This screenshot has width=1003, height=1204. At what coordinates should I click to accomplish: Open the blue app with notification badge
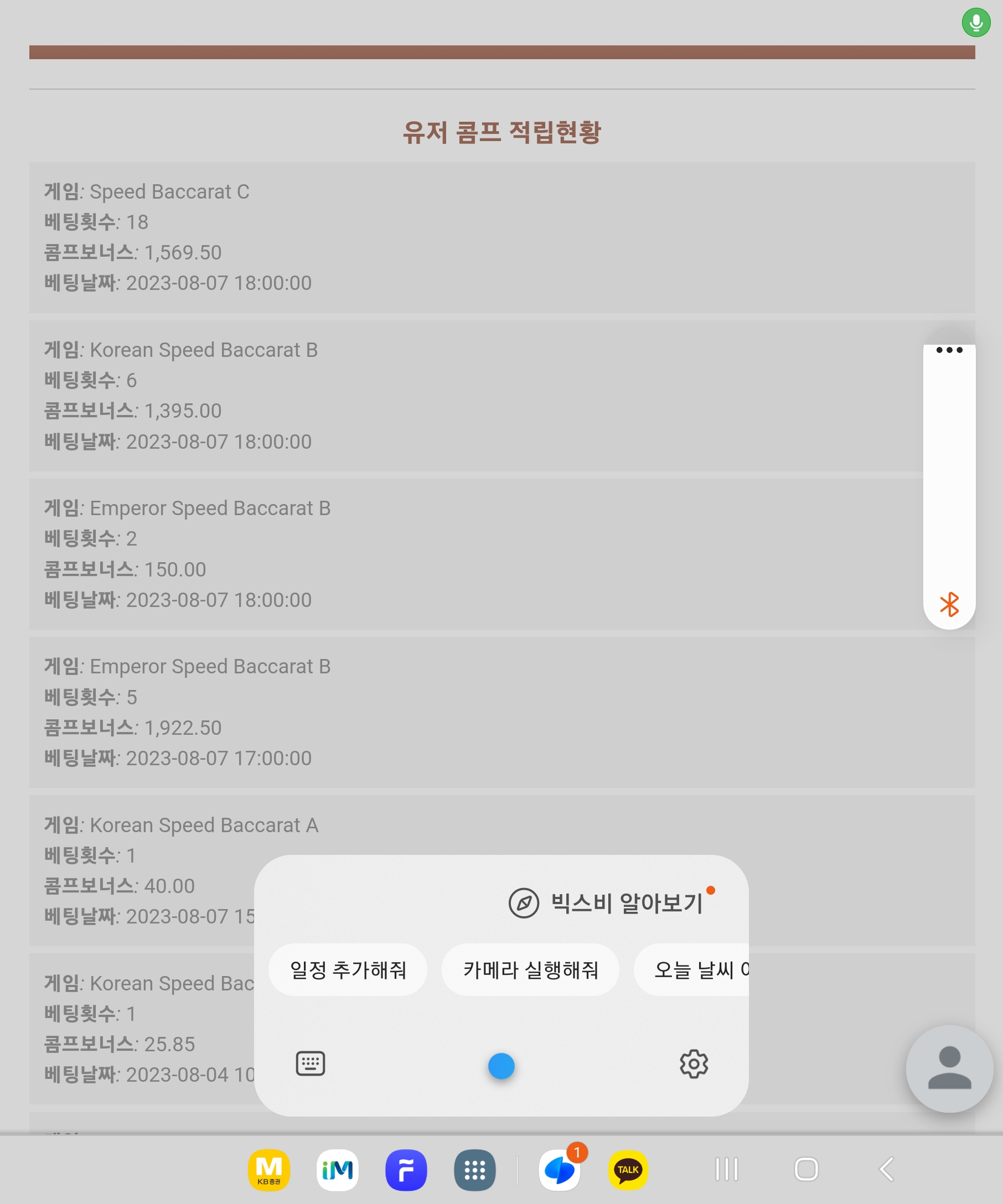coord(560,1170)
